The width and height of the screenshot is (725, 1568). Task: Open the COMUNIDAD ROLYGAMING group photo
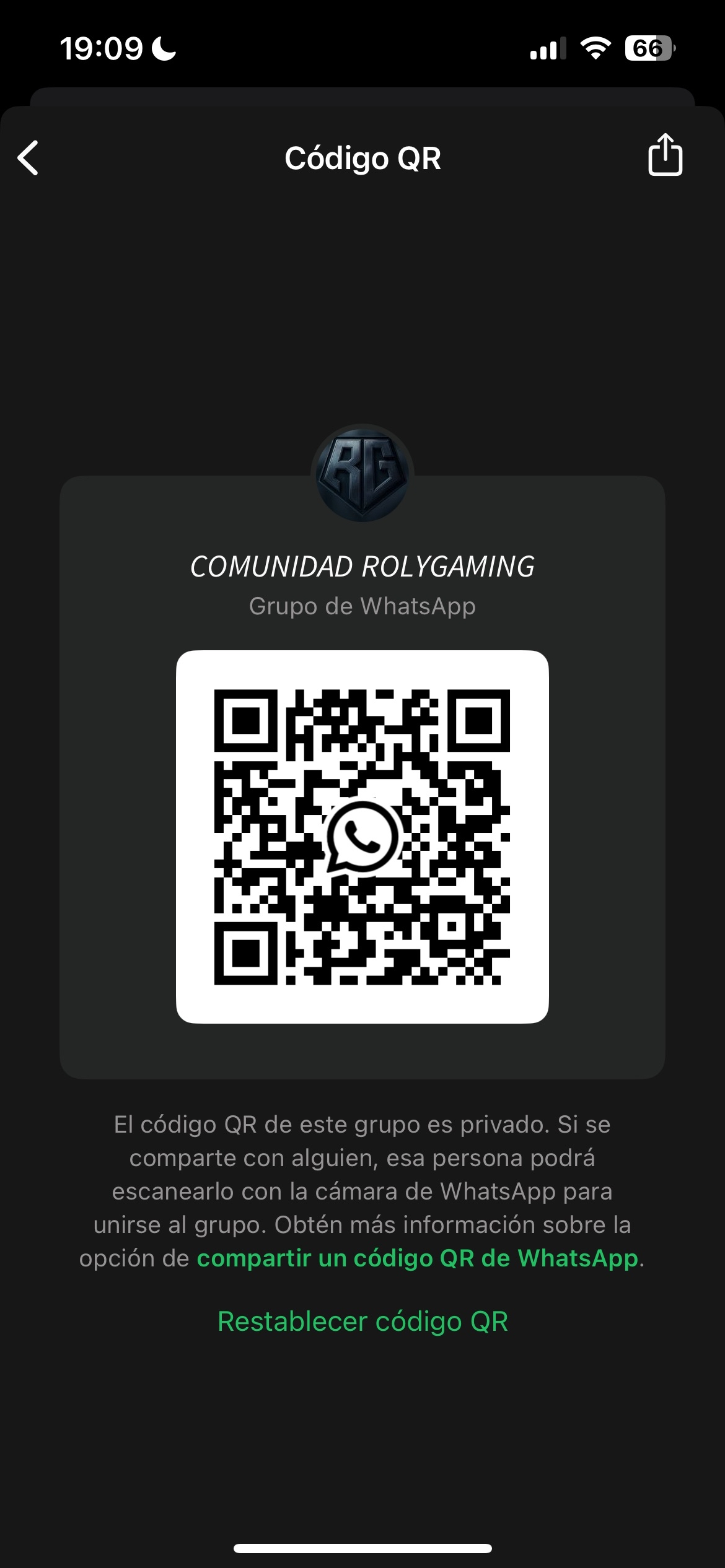pos(362,474)
